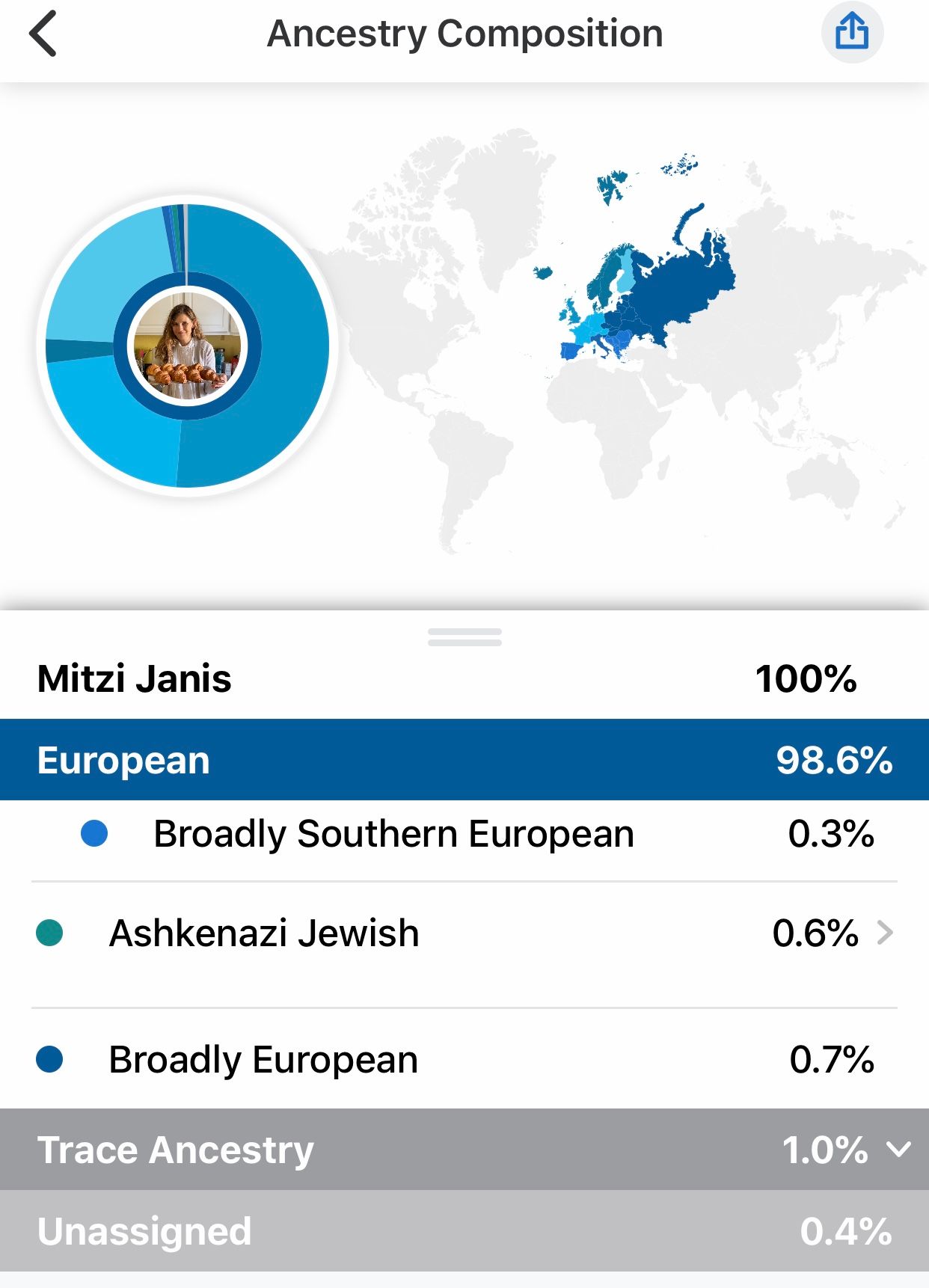Screen dimensions: 929x1288
Task: Tap the bottom sheet drag handle
Action: click(x=464, y=637)
